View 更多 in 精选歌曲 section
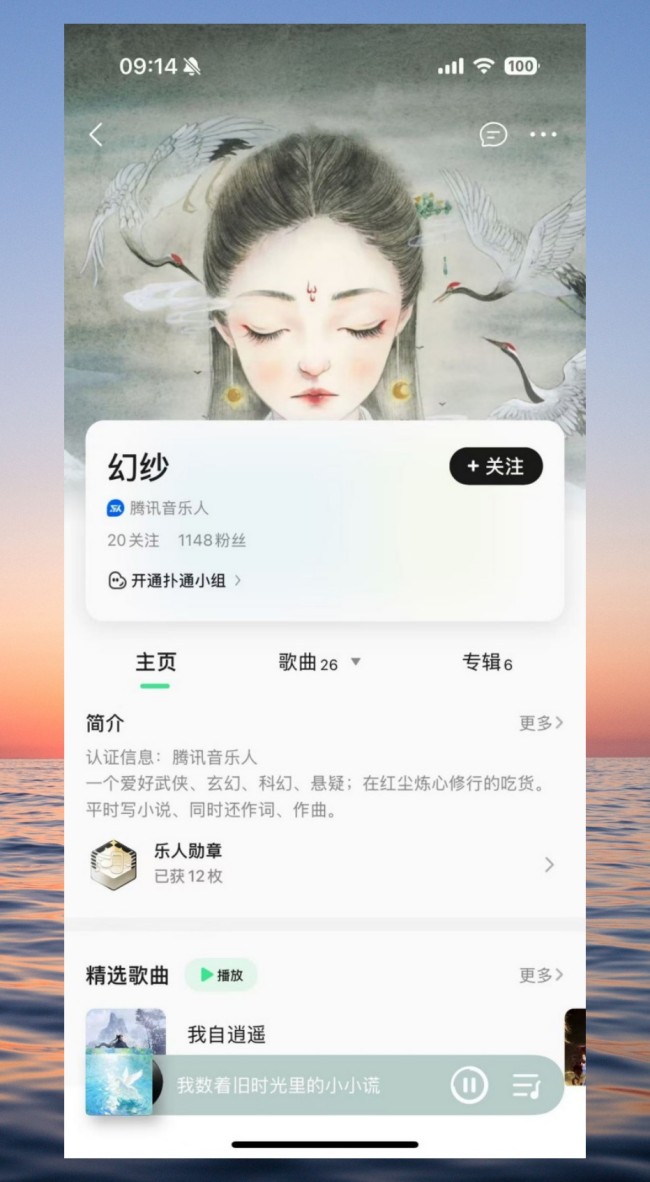 coord(541,975)
